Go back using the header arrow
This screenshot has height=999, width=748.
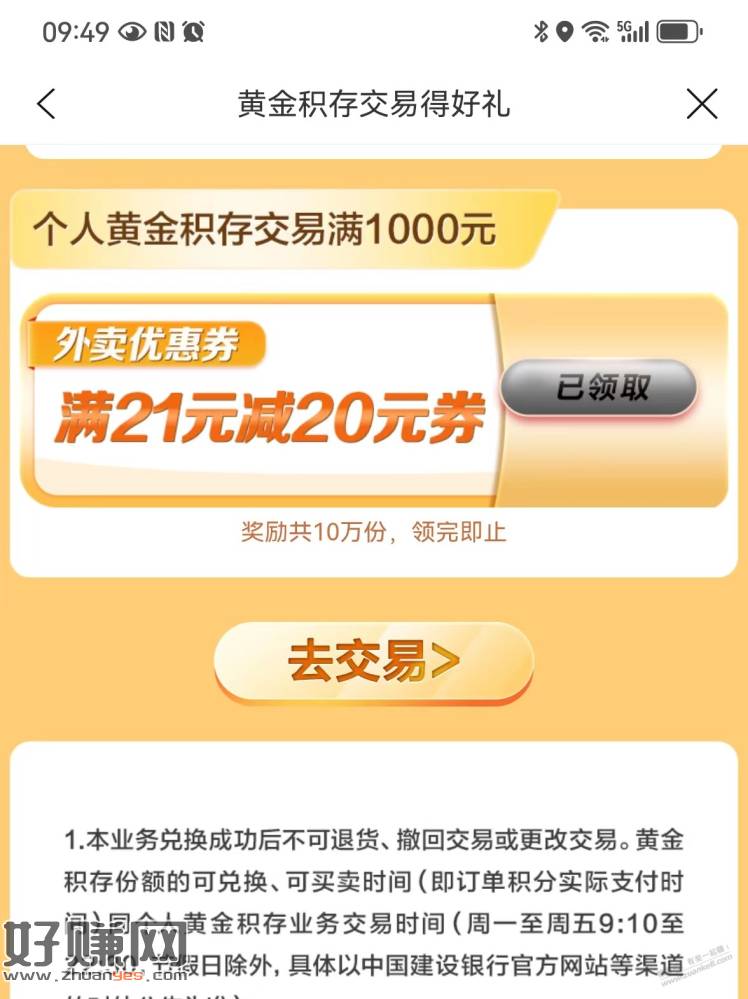tap(46, 104)
